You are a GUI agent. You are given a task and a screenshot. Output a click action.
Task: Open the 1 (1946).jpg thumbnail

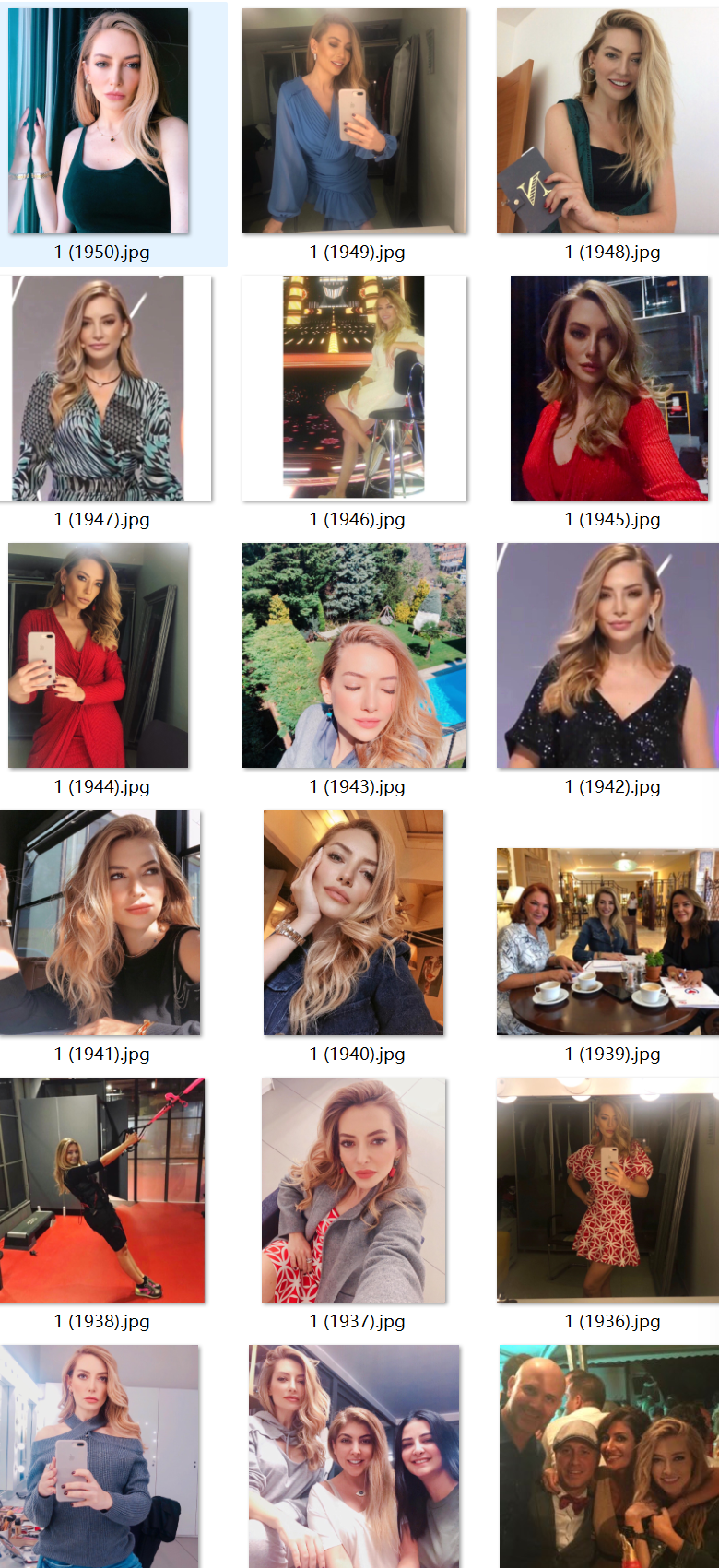(354, 388)
